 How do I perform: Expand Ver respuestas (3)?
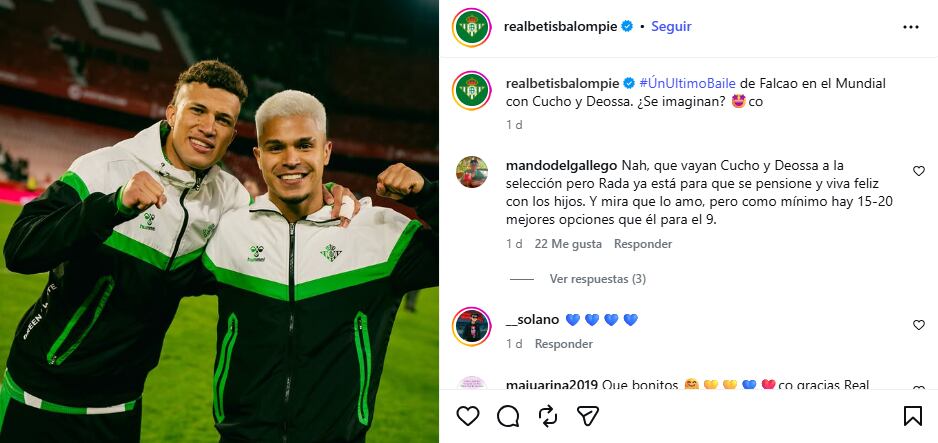pyautogui.click(x=597, y=279)
